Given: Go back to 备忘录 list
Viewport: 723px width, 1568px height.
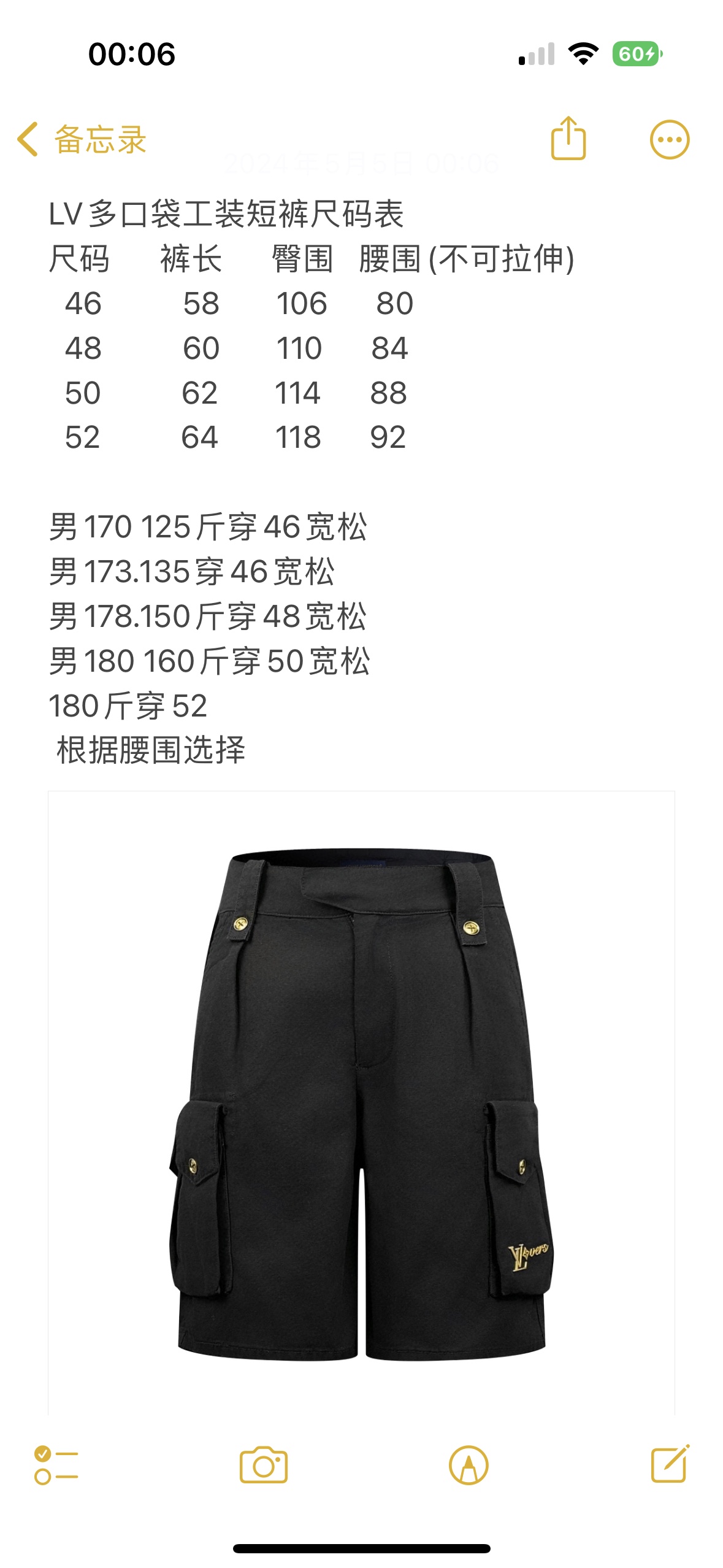Looking at the screenshot, I should 81,139.
